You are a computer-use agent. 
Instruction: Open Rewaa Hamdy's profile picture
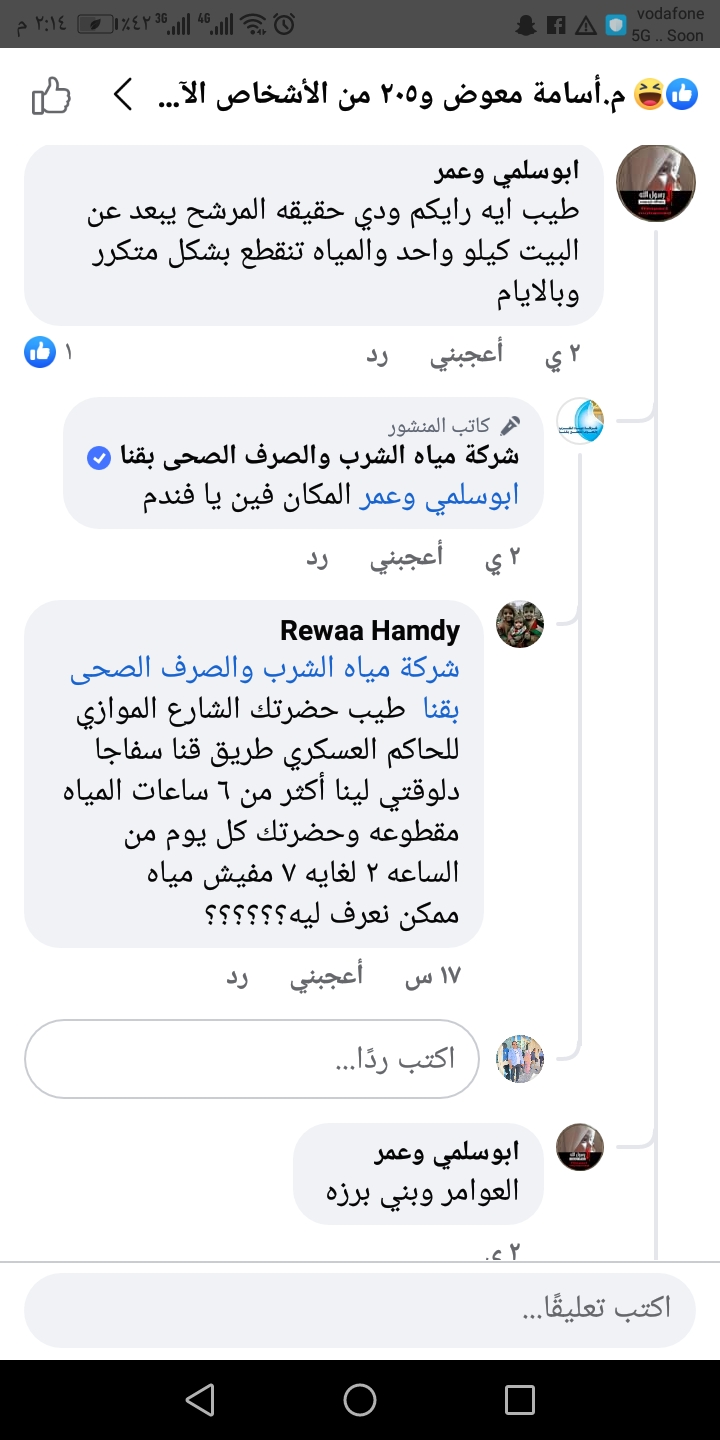pyautogui.click(x=519, y=625)
